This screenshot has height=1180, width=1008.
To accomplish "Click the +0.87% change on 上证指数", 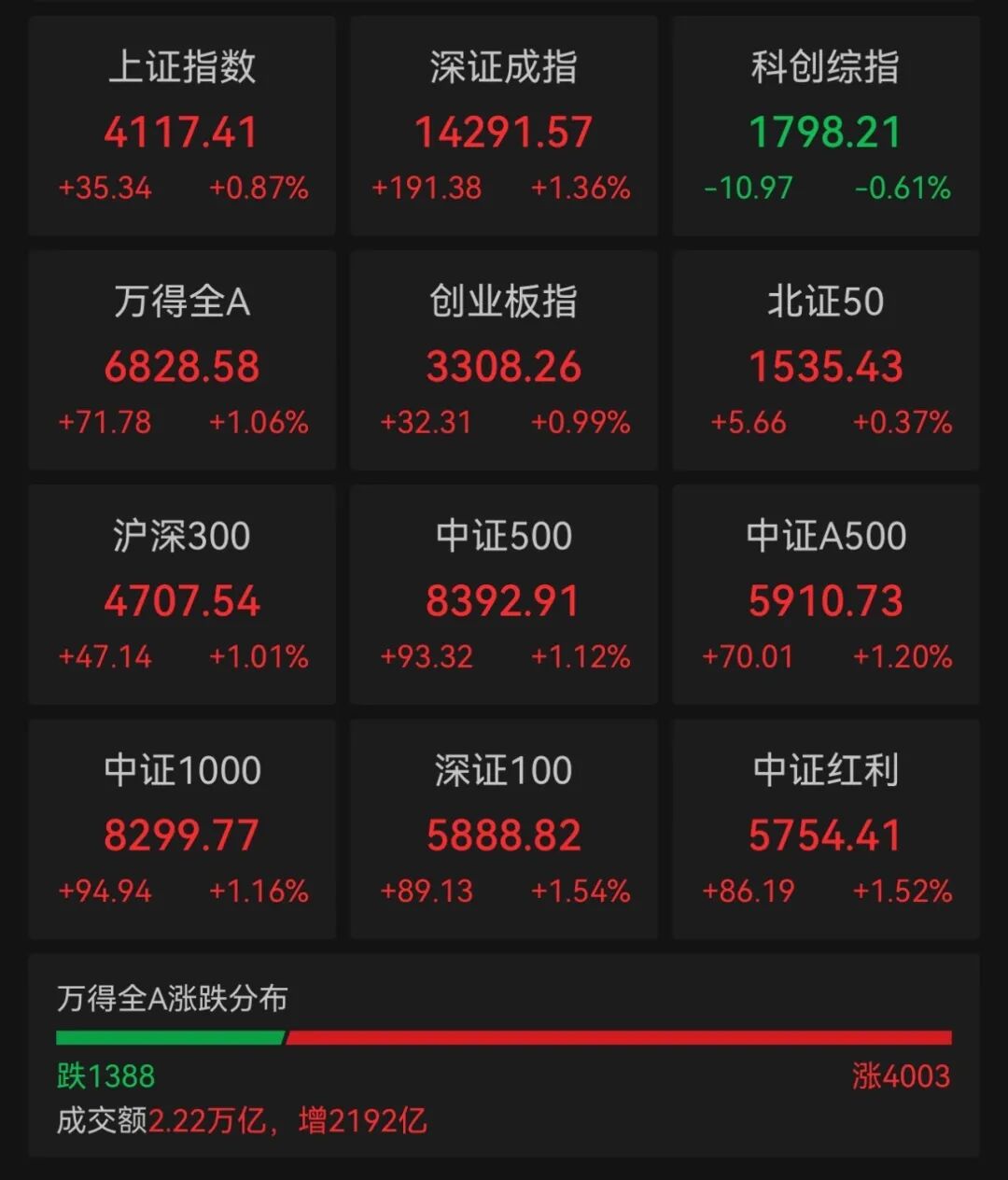I will (261, 188).
